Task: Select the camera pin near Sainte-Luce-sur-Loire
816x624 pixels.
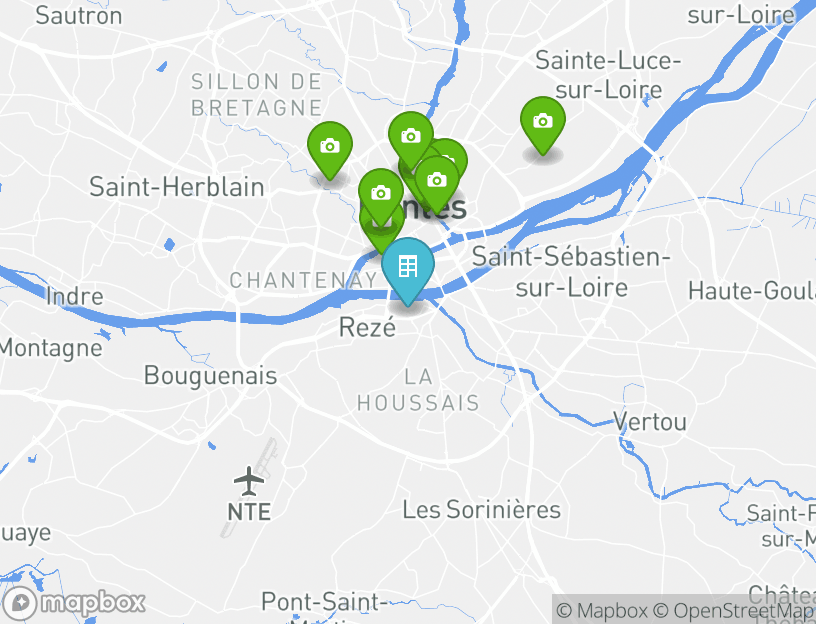Action: tap(542, 122)
